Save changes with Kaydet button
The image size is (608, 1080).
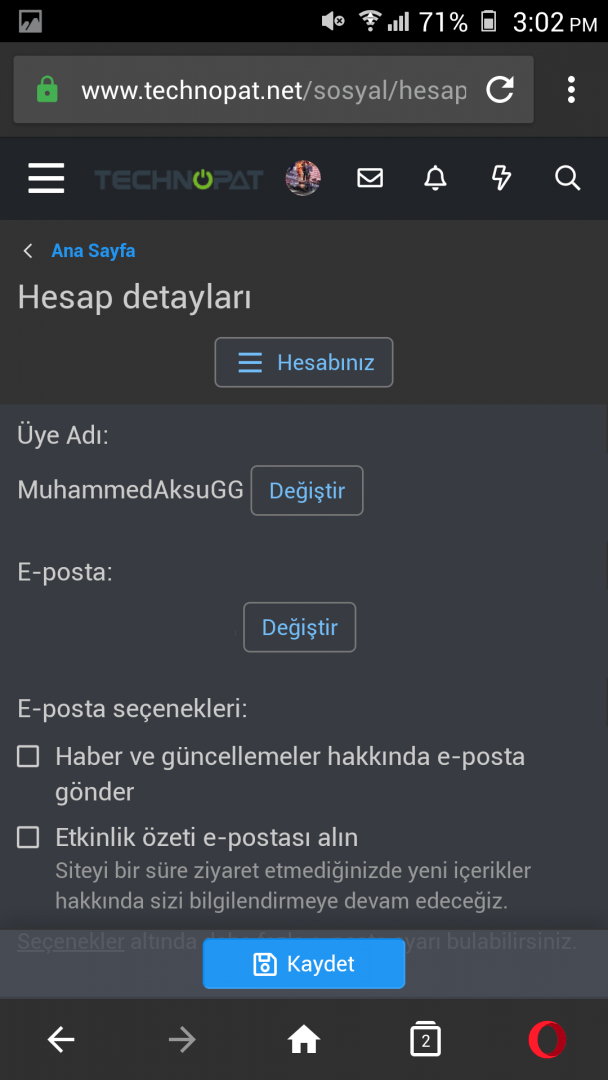pos(304,964)
